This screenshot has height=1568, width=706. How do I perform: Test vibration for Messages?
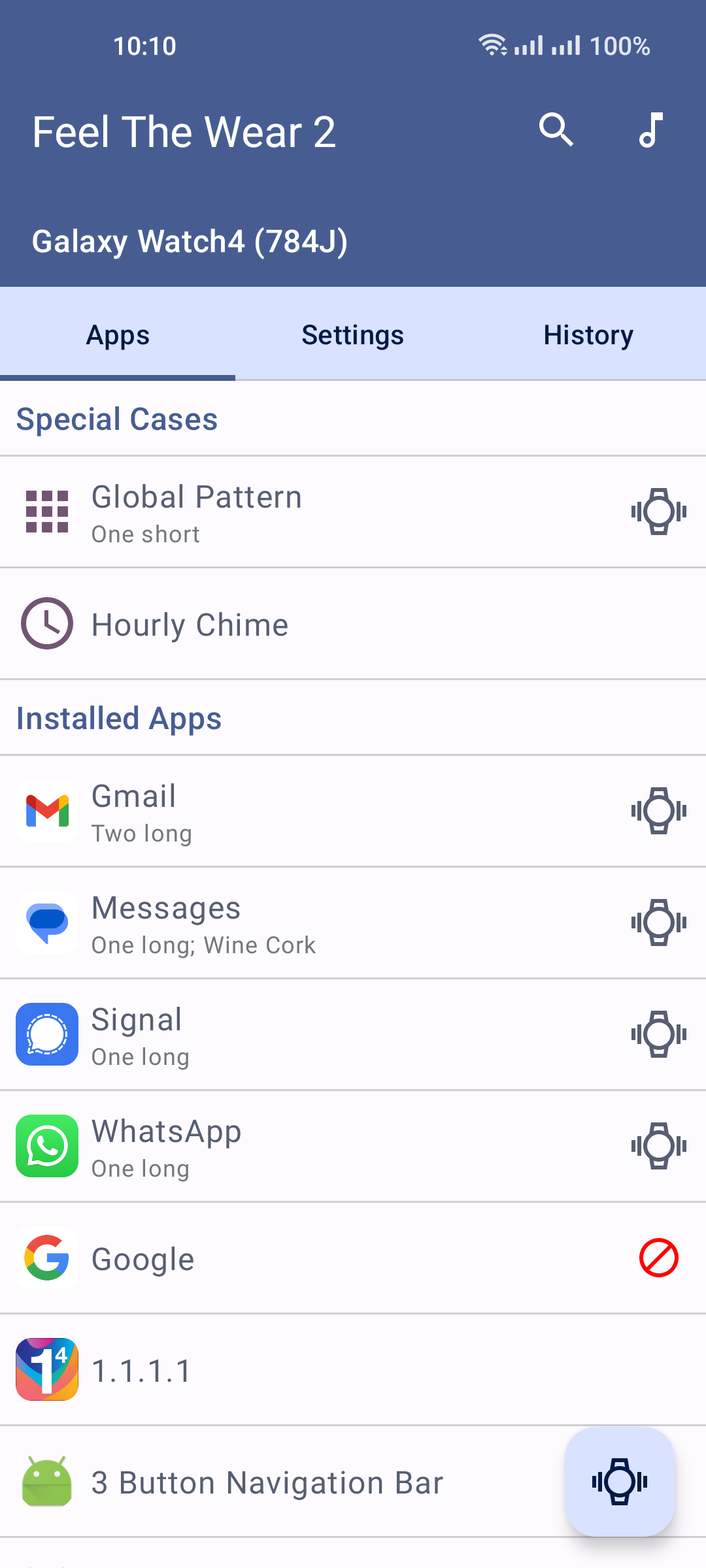point(658,923)
